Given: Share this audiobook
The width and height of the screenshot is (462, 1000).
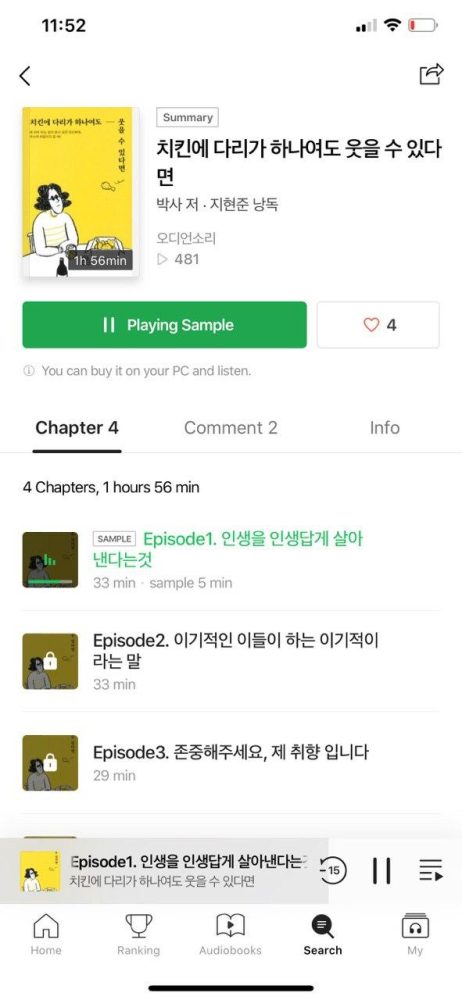Looking at the screenshot, I should [431, 74].
